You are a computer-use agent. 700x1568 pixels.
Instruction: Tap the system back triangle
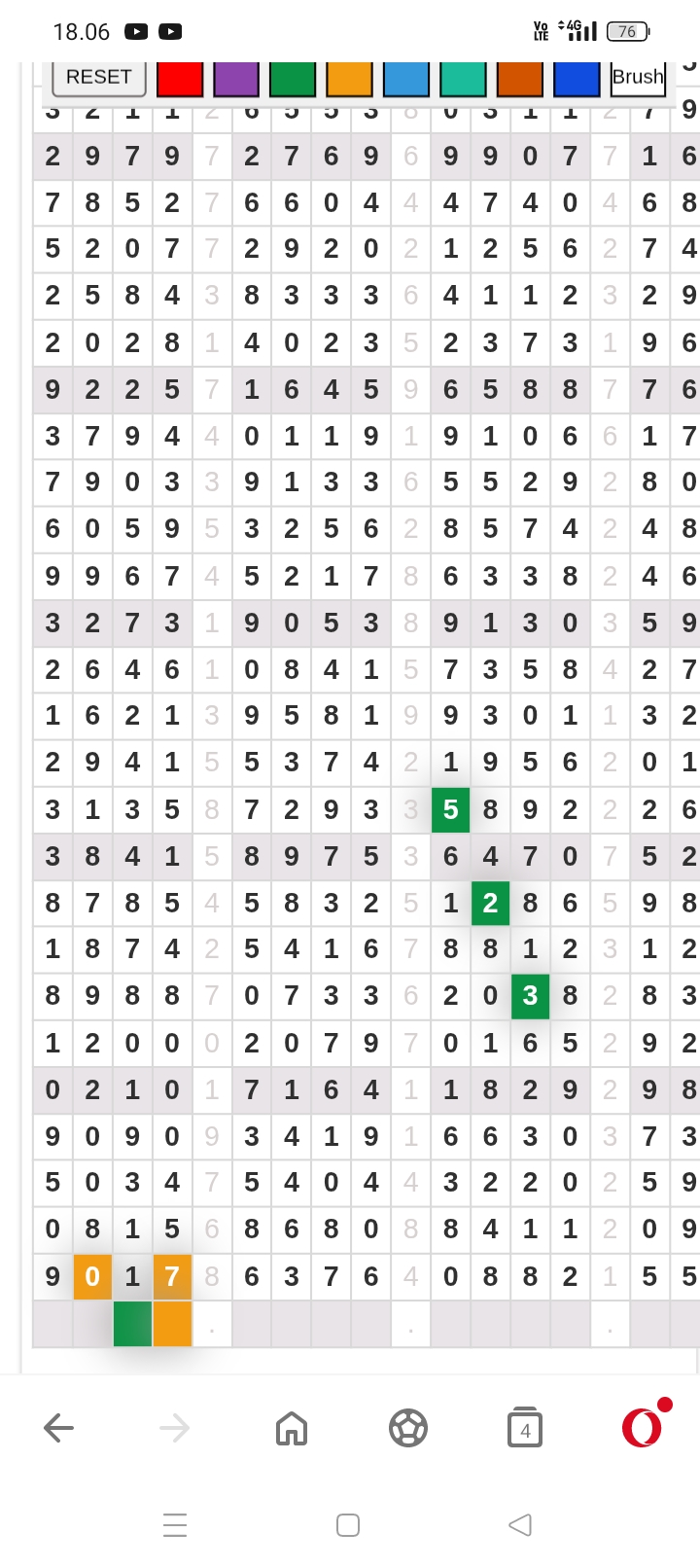(x=520, y=1524)
